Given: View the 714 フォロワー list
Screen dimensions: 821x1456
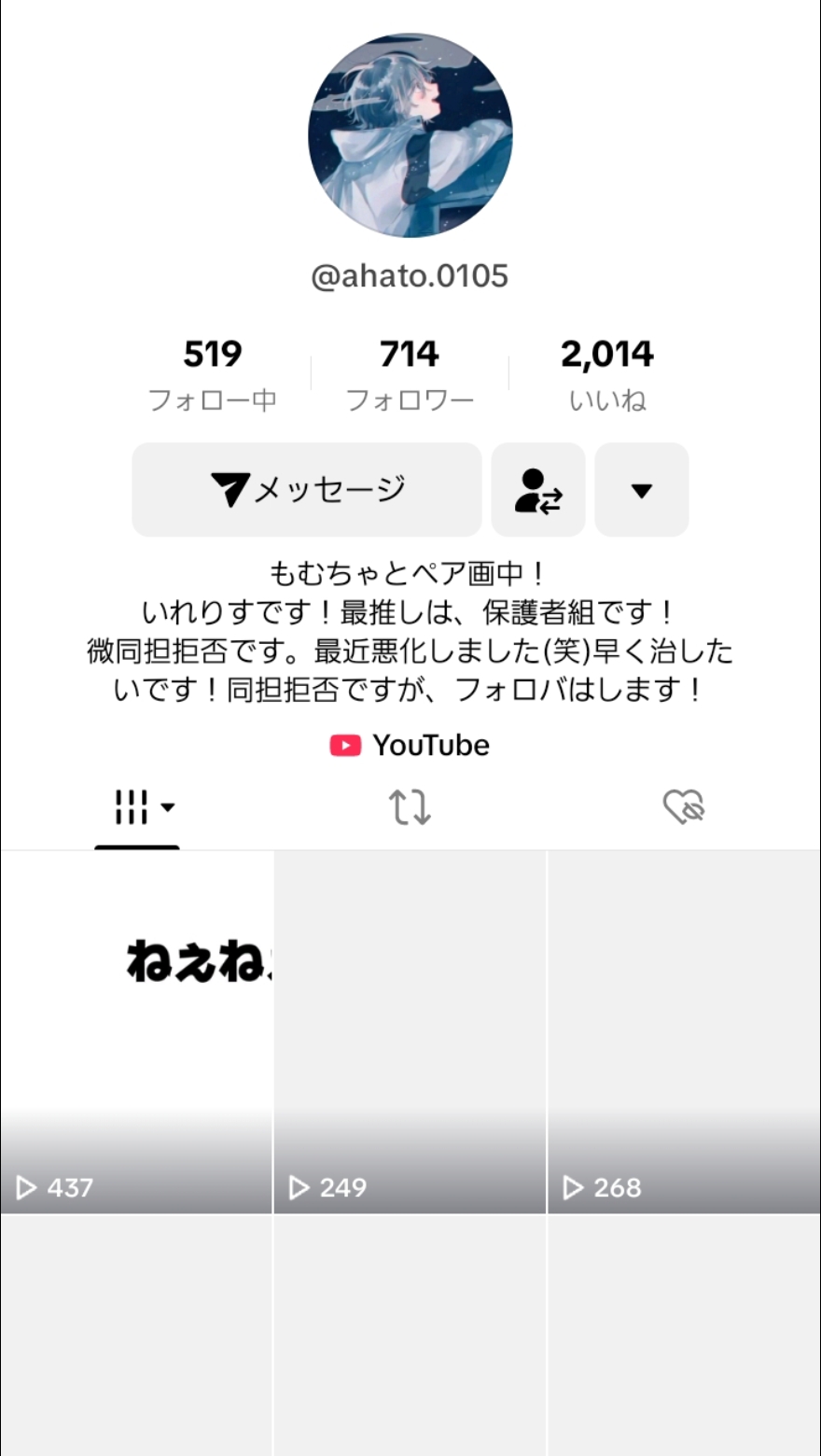Looking at the screenshot, I should pos(410,374).
